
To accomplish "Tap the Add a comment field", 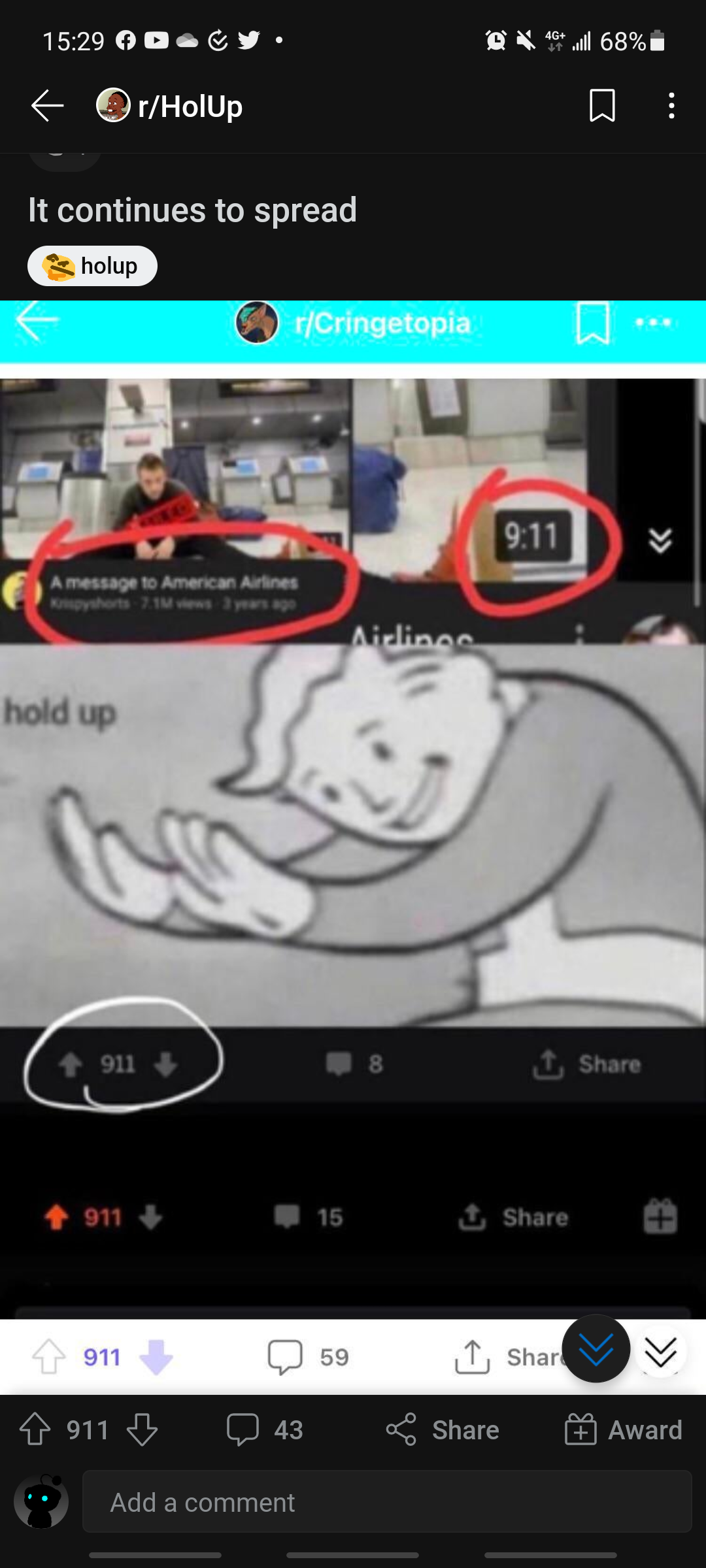I will (x=386, y=1502).
